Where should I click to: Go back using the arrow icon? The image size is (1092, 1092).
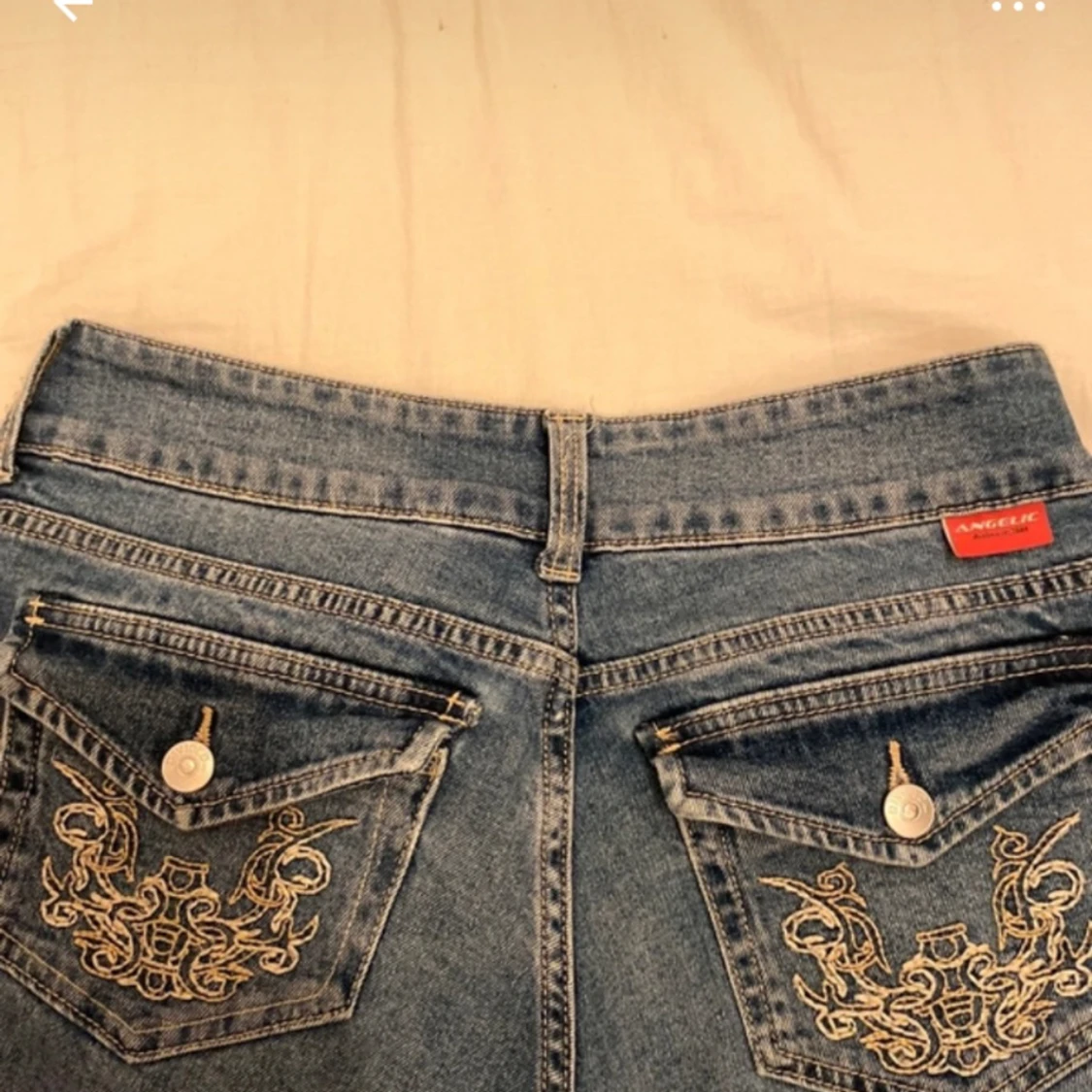[x=68, y=6]
